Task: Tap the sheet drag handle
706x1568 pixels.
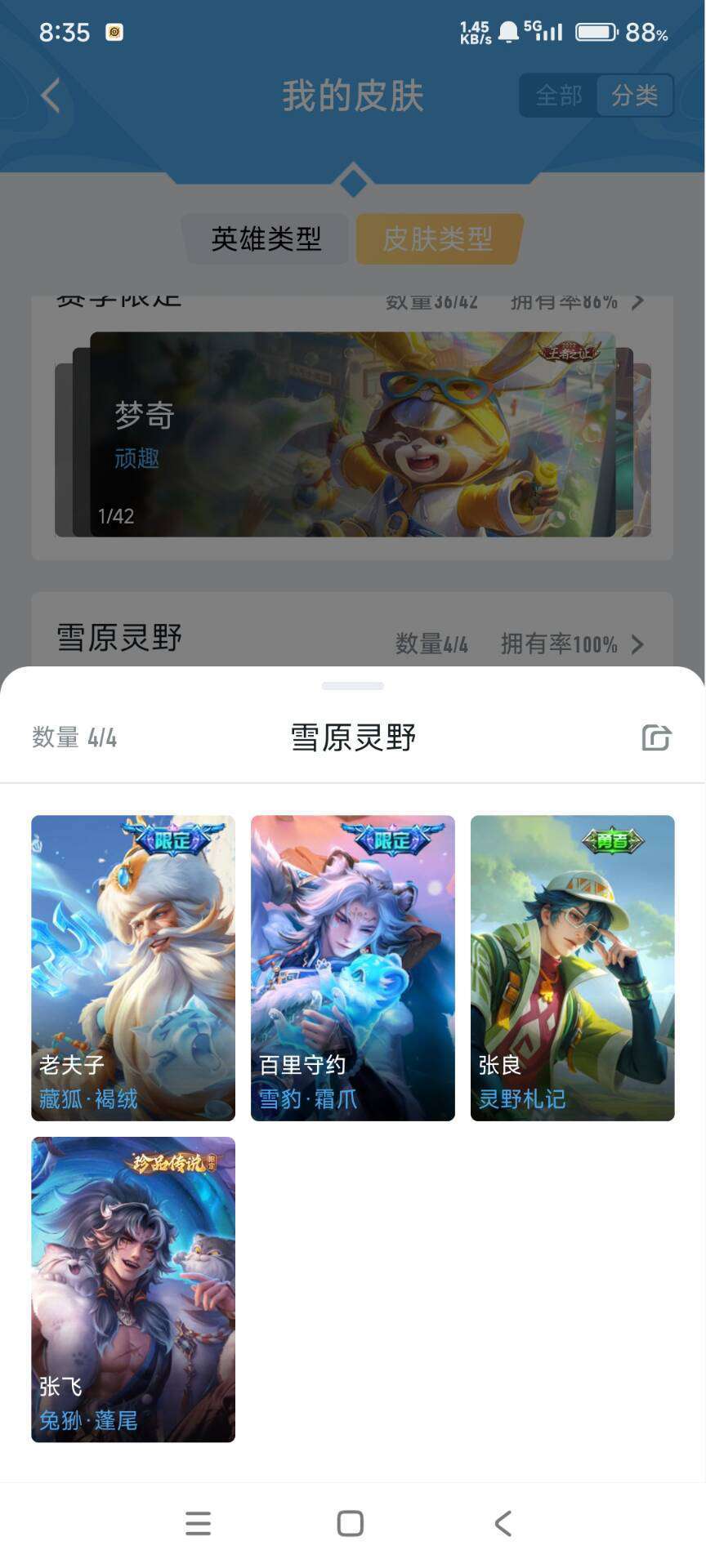Action: coord(353,686)
